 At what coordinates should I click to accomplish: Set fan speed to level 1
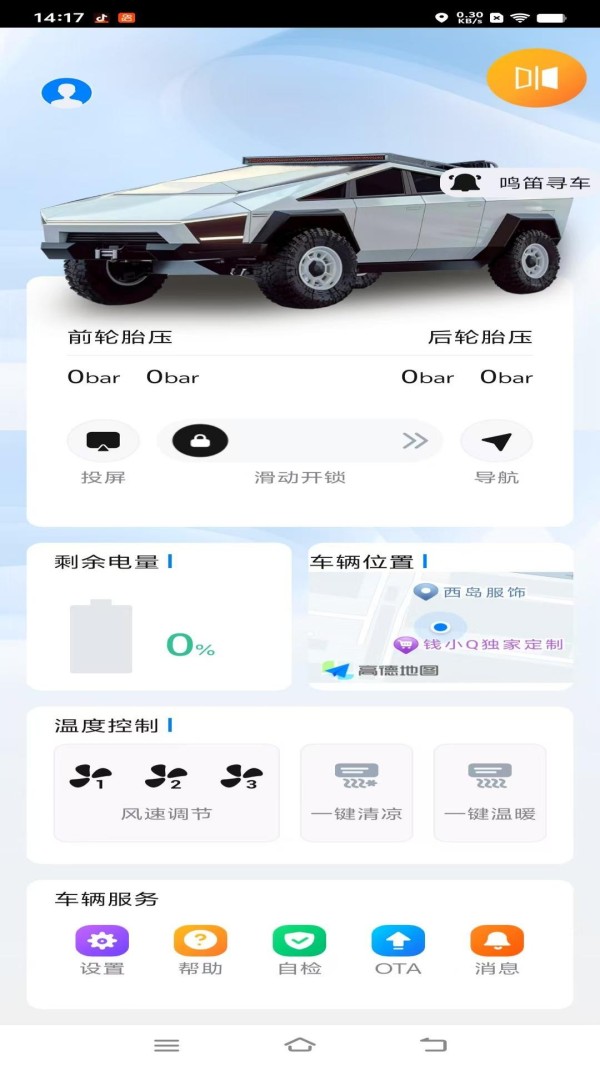pyautogui.click(x=91, y=776)
